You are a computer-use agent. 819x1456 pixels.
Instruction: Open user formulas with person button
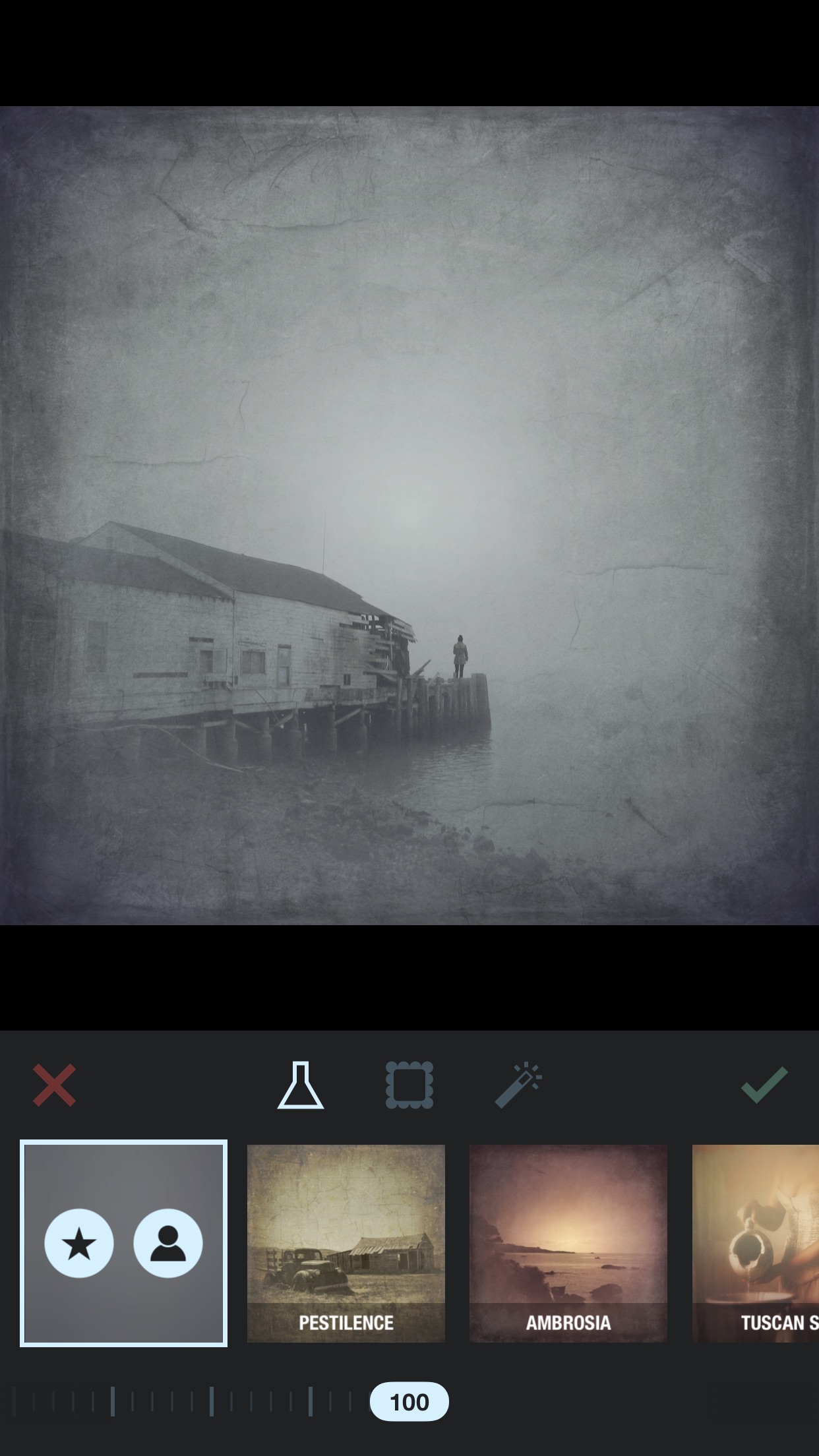tap(168, 1244)
